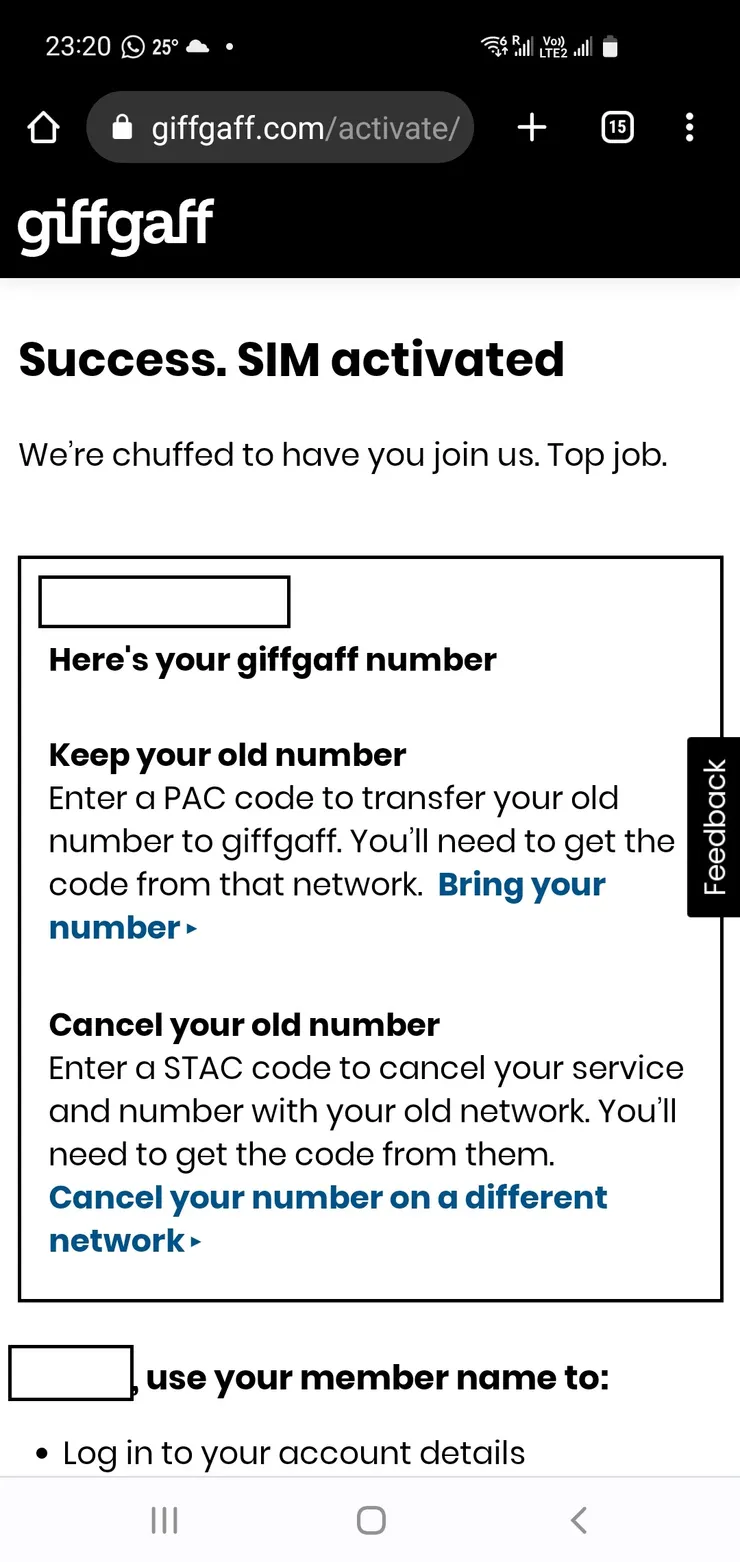The width and height of the screenshot is (740, 1562).
Task: Open the browser overflow menu
Action: click(689, 127)
